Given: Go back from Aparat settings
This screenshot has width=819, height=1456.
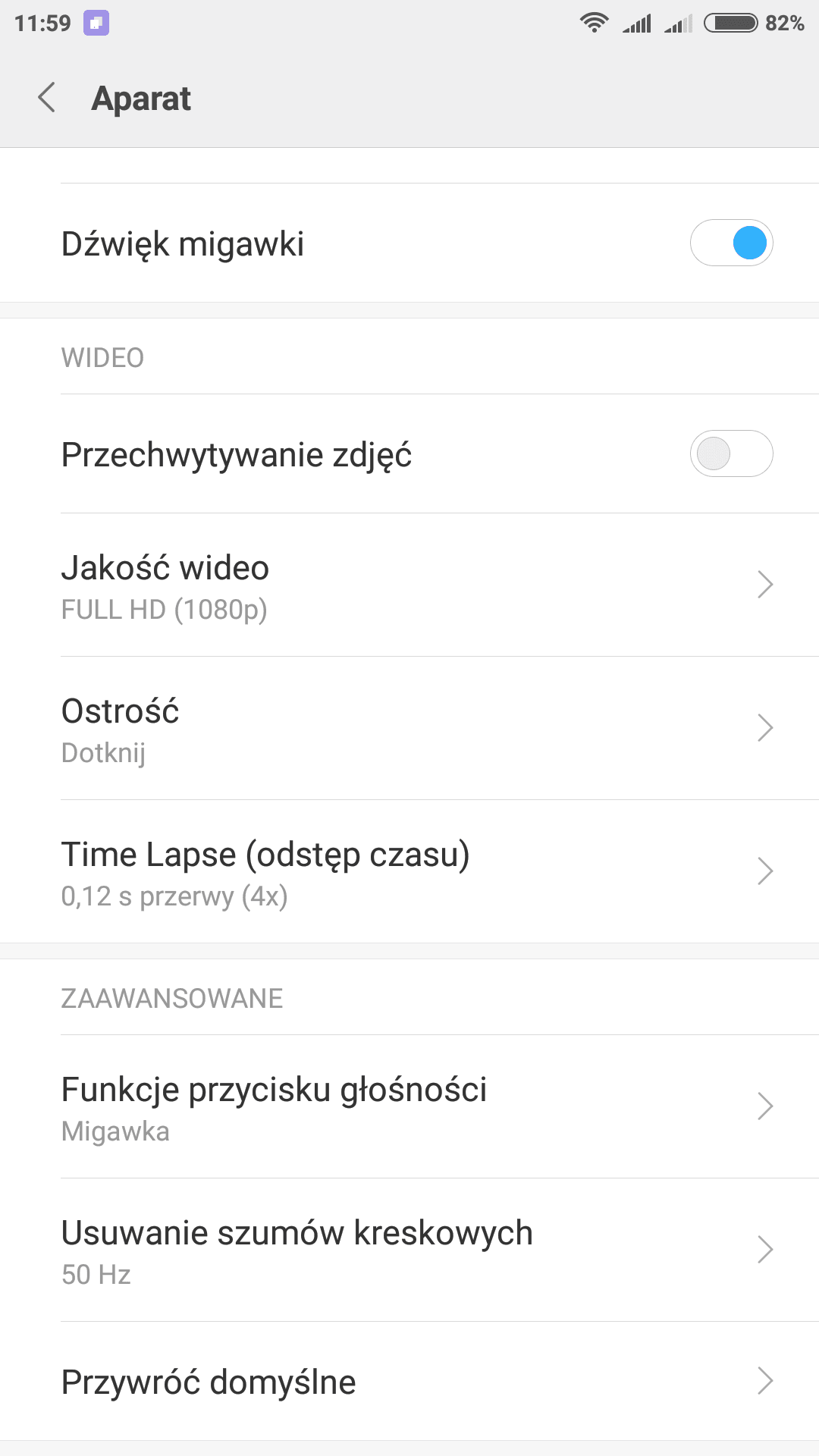Looking at the screenshot, I should coord(47,98).
